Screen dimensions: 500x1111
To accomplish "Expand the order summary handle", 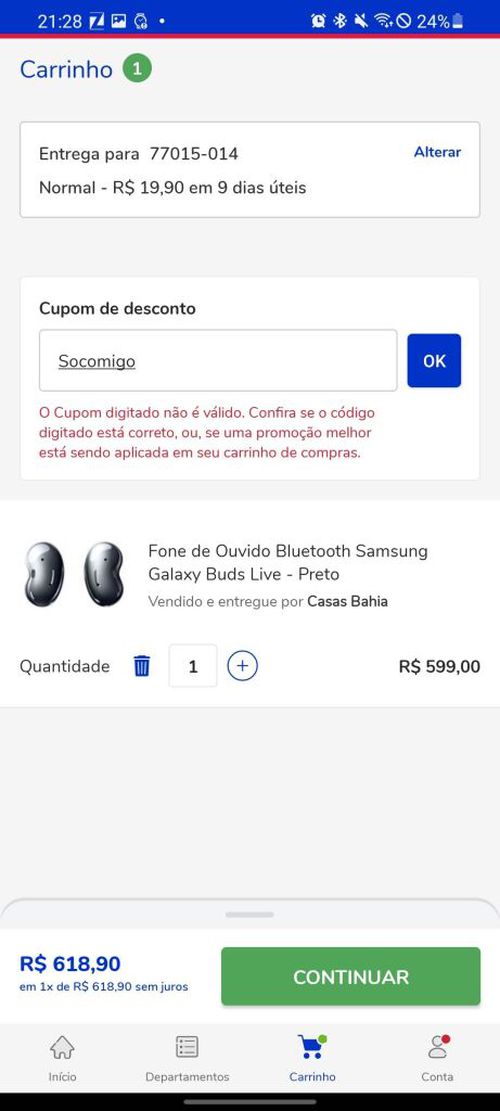I will (249, 915).
